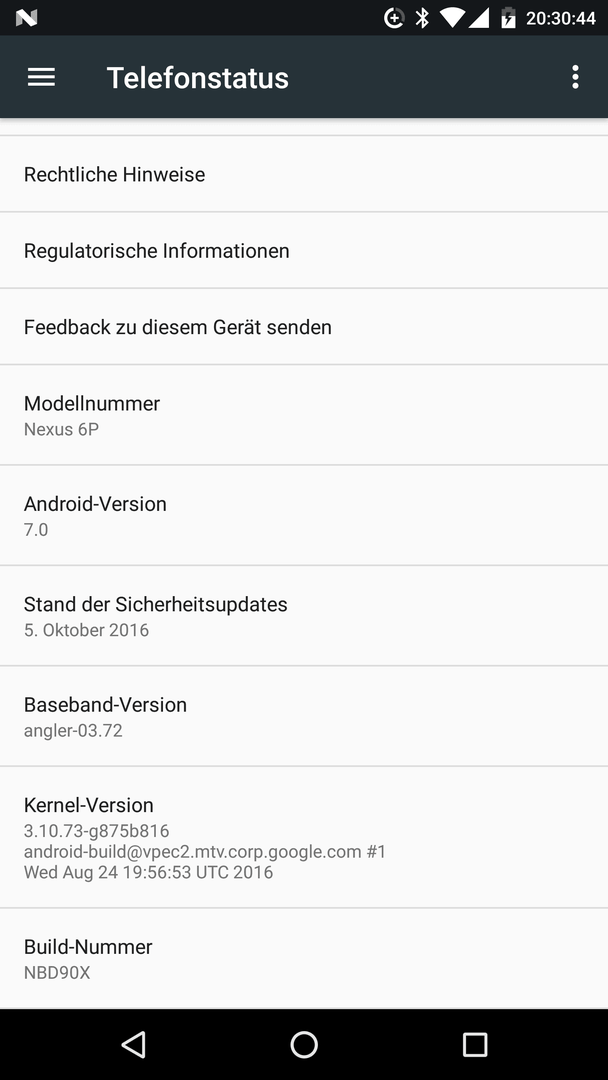The width and height of the screenshot is (608, 1080).
Task: Open Stand der Sicherheitsupdates
Action: tap(304, 616)
